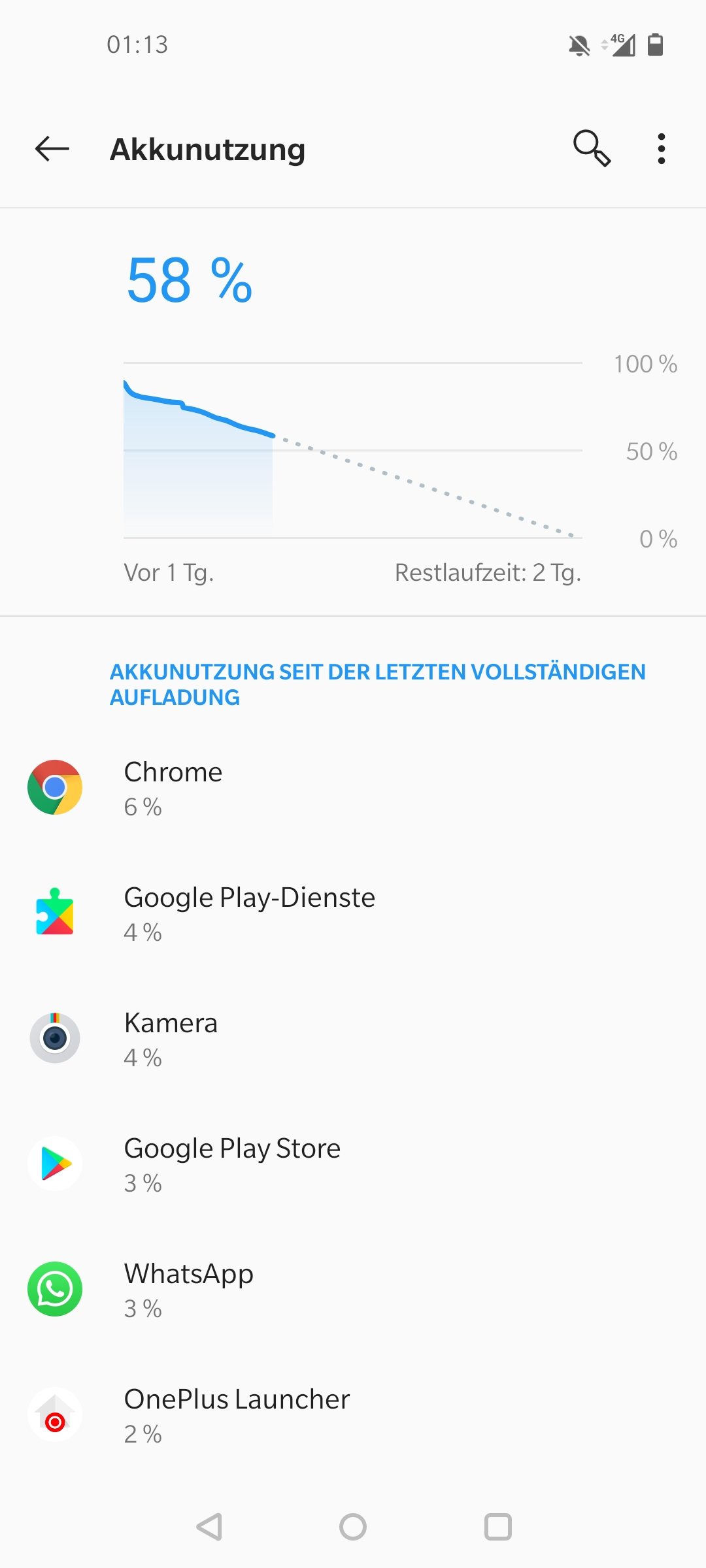
Task: Open the three-dot overflow menu
Action: pos(662,149)
